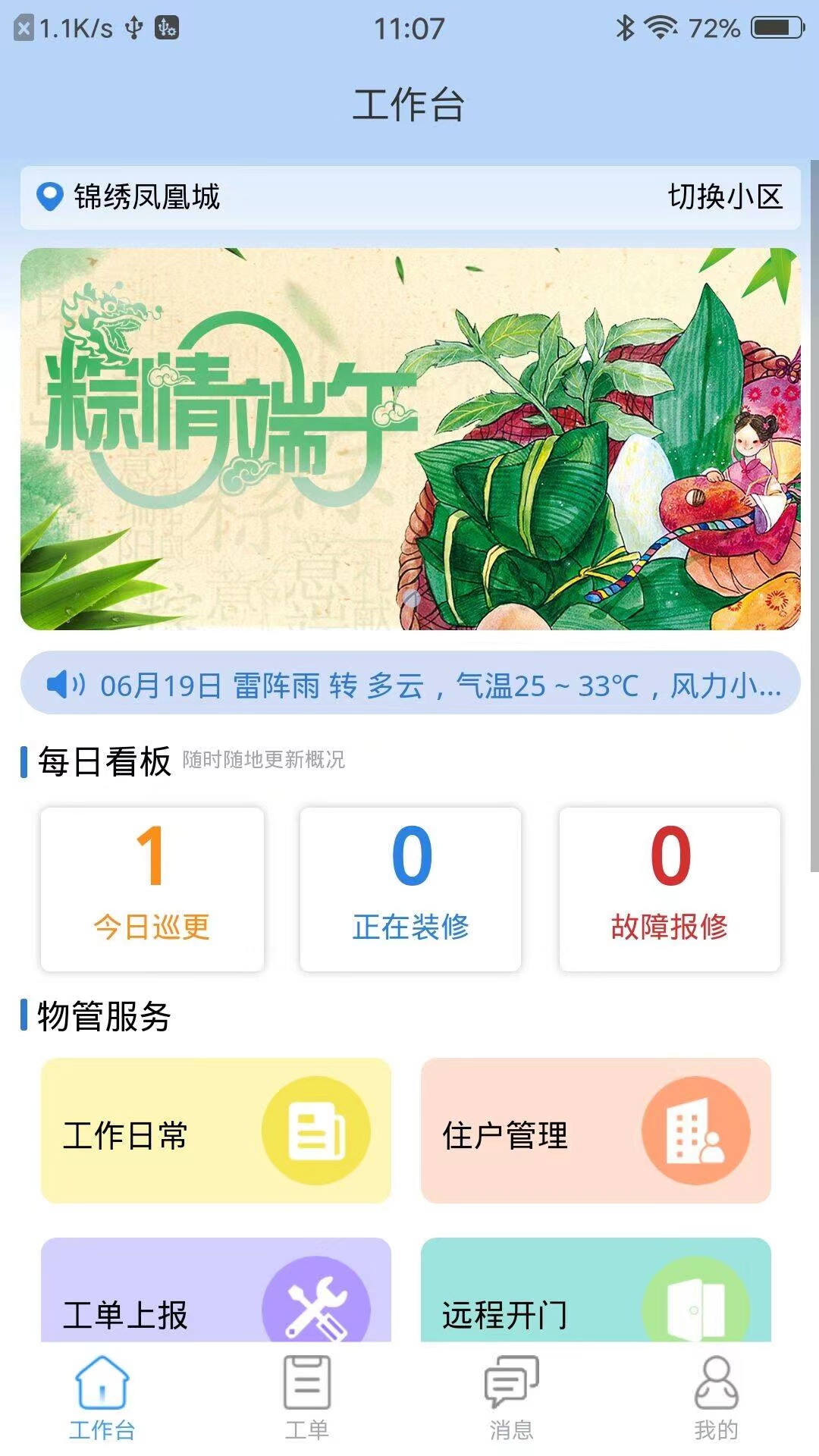Screen dimensions: 819x1456
Task: Open the 我的 profile tab
Action: (716, 1398)
